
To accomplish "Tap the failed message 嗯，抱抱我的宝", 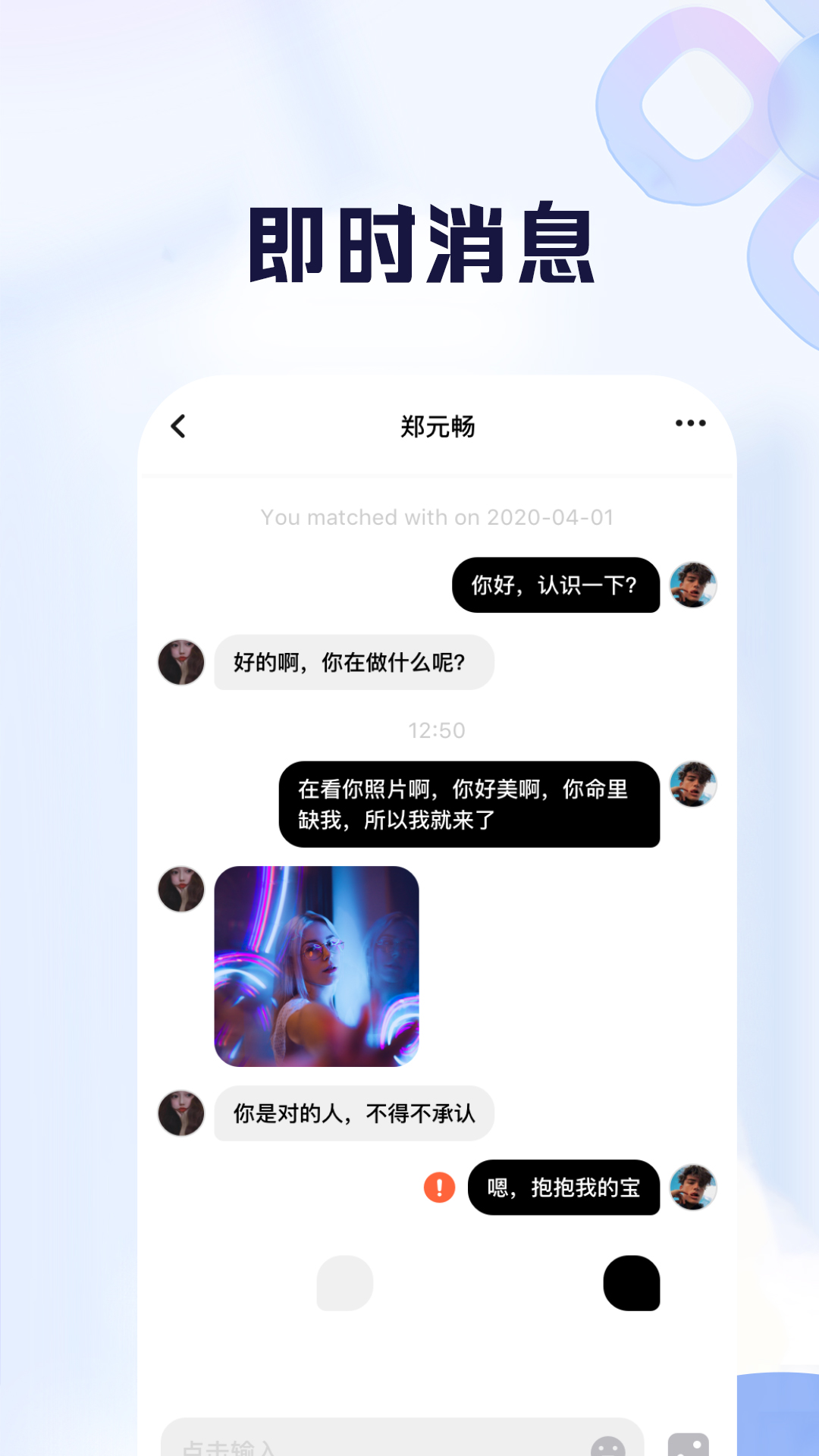I will (x=564, y=1188).
